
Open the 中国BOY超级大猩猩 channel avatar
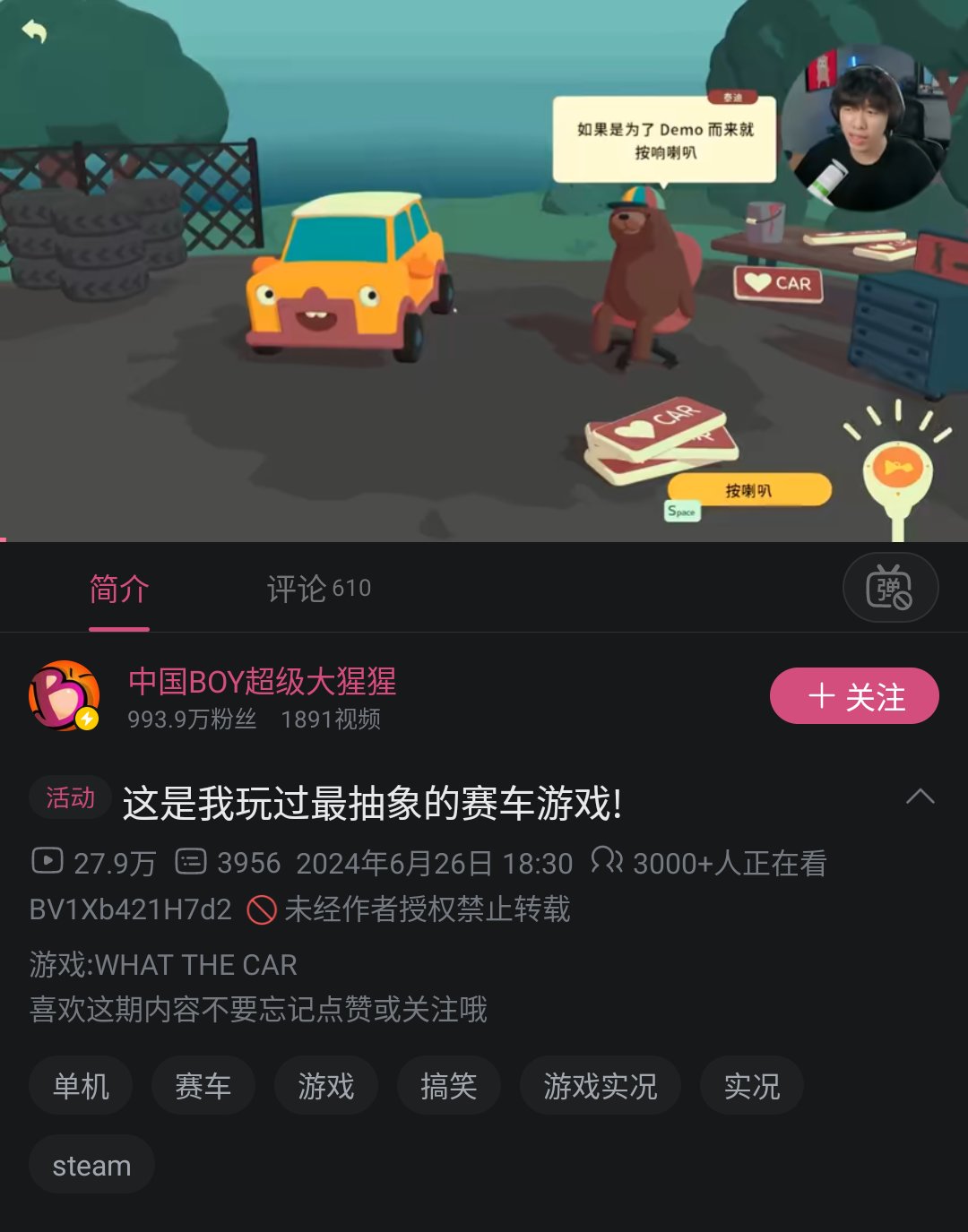click(x=64, y=696)
